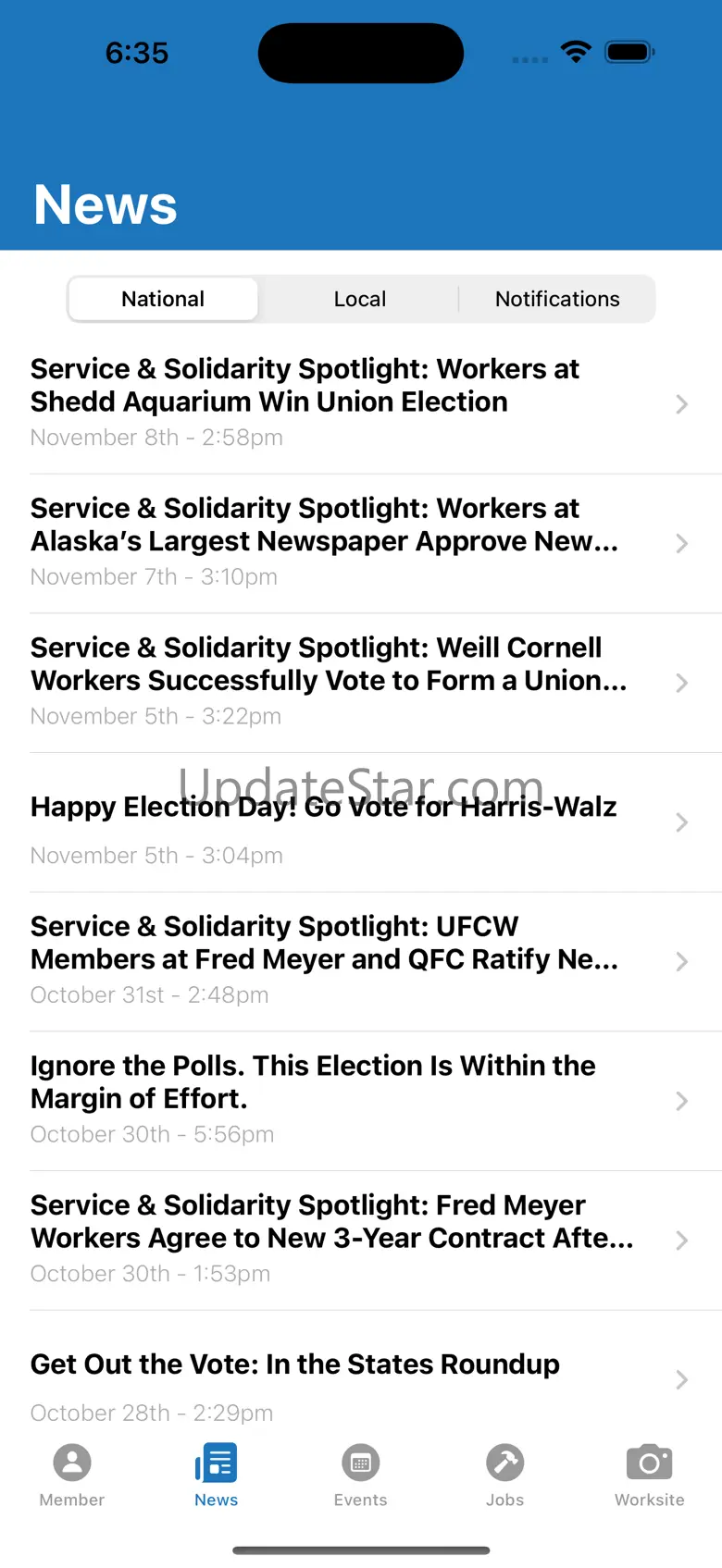Go to the Worksite tab

click(650, 1475)
